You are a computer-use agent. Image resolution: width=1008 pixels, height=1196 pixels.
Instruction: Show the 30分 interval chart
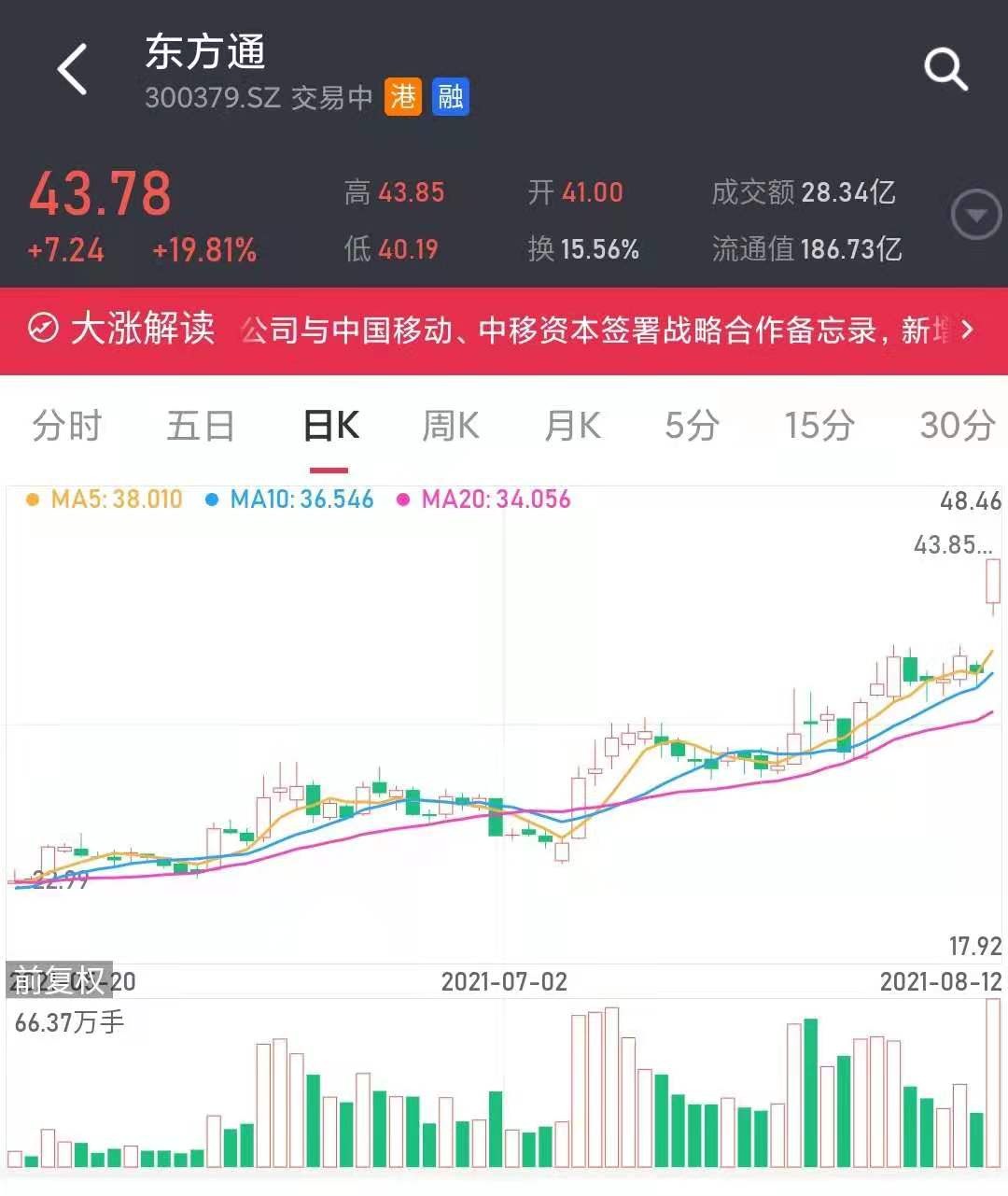(957, 426)
